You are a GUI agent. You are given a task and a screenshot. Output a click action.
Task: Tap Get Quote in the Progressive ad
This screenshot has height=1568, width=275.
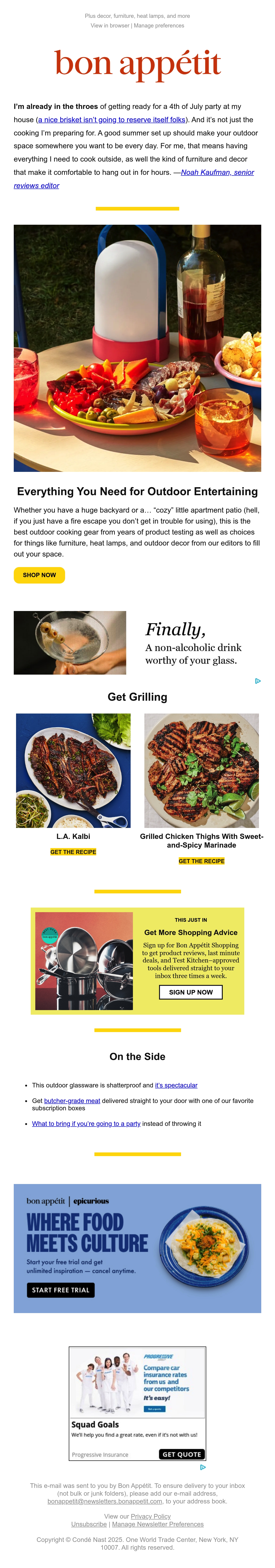pyautogui.click(x=181, y=1454)
